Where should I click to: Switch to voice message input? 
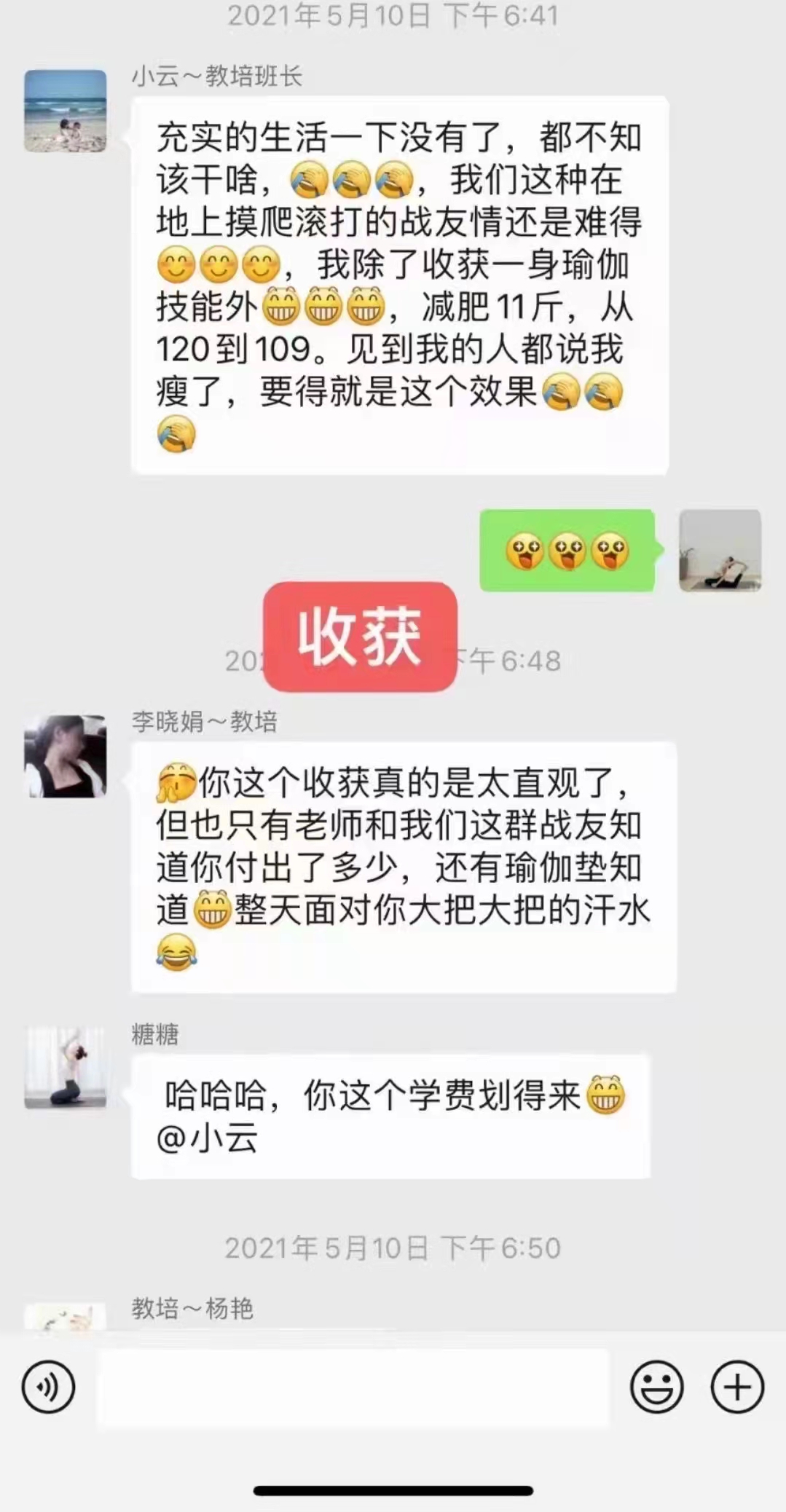click(x=48, y=1387)
